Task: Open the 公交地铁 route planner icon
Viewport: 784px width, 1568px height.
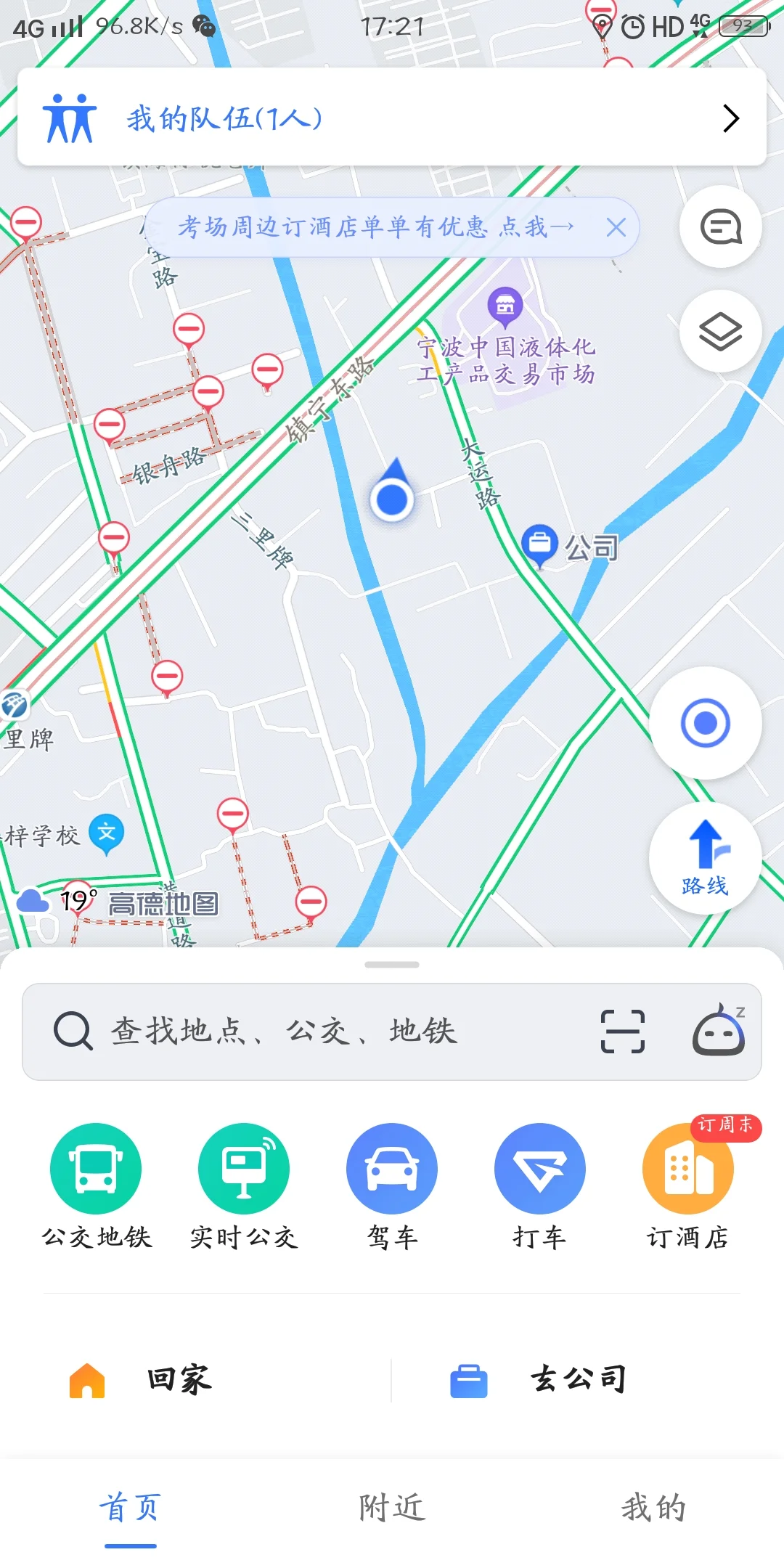Action: point(95,1169)
